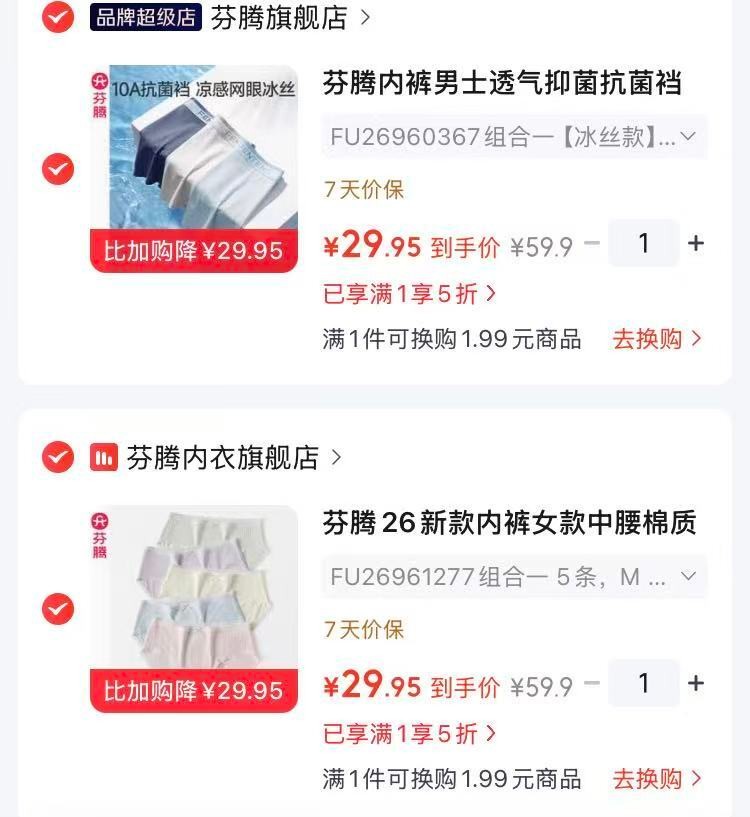Increase quantity of the 女款中腰棉质 underwear
This screenshot has height=817, width=750.
pyautogui.click(x=696, y=683)
